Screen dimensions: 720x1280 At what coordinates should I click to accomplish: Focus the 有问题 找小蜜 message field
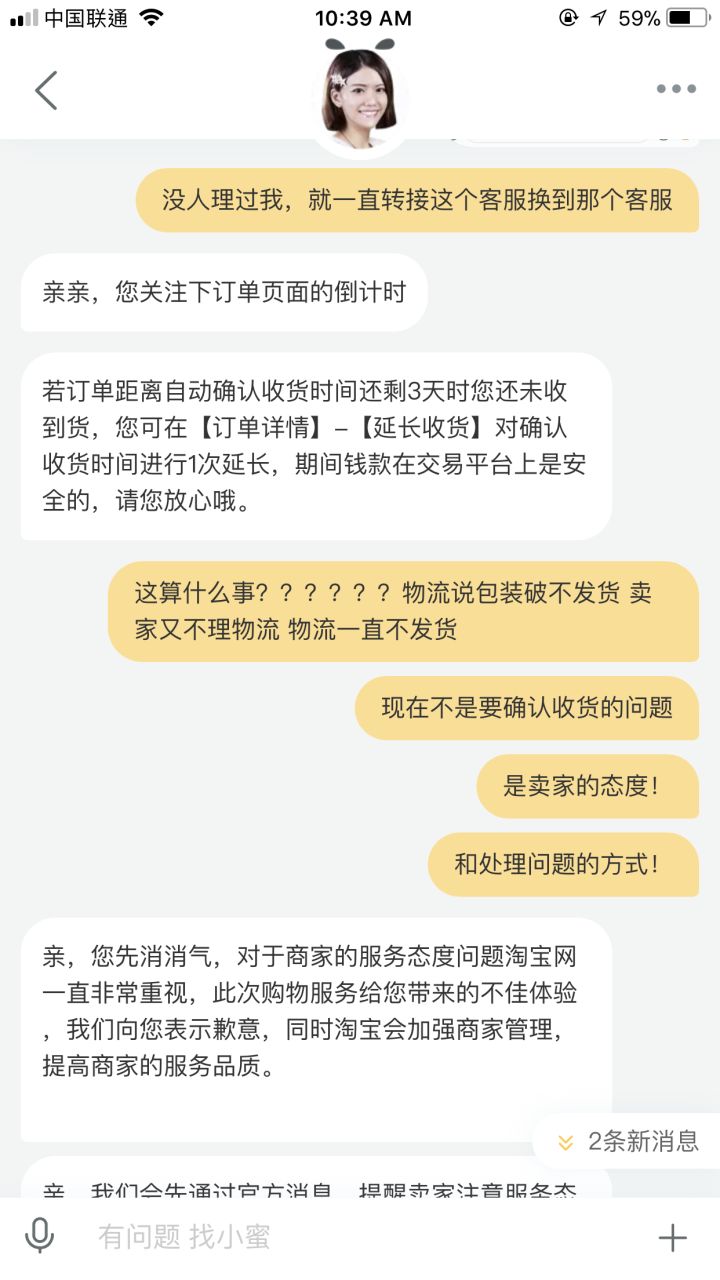pyautogui.click(x=350, y=1237)
